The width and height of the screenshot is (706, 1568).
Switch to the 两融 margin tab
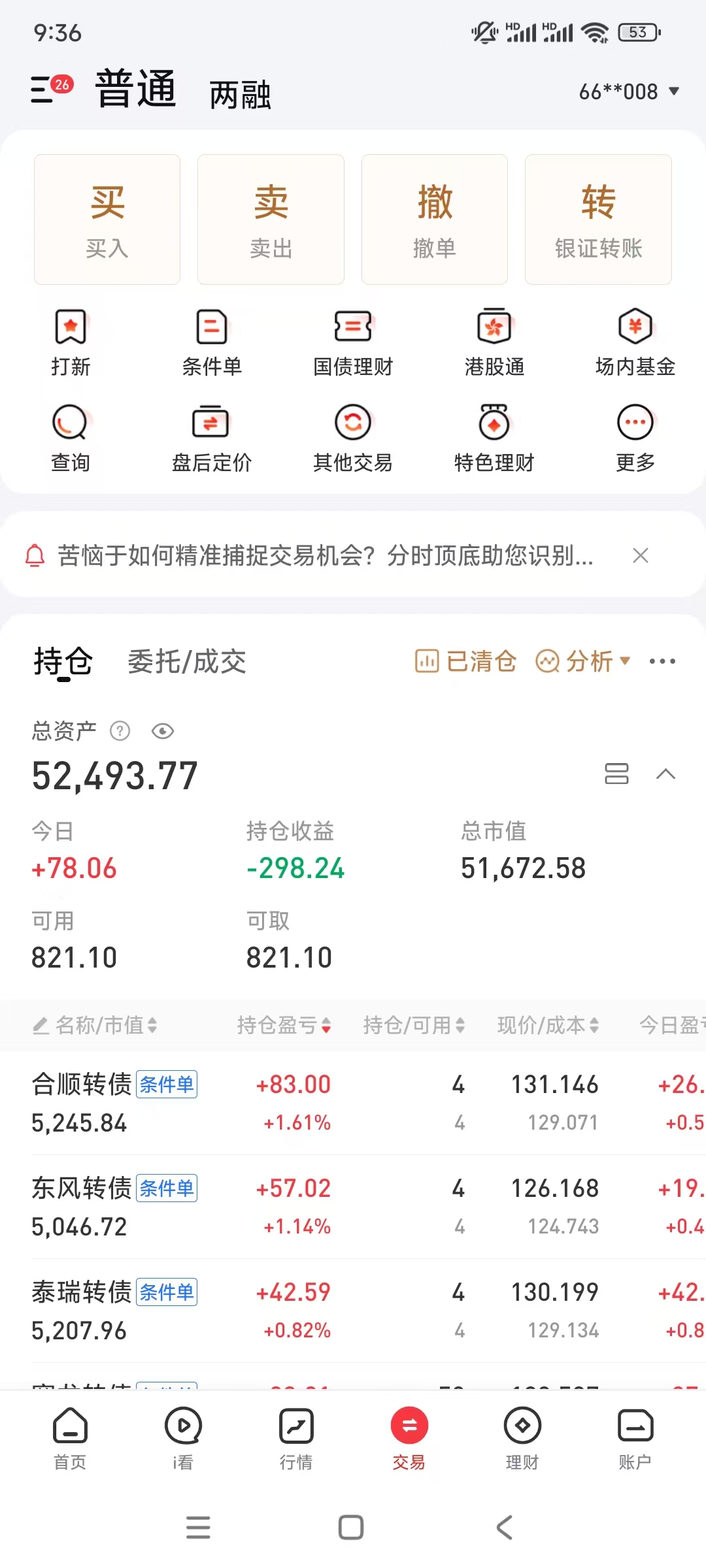point(240,95)
